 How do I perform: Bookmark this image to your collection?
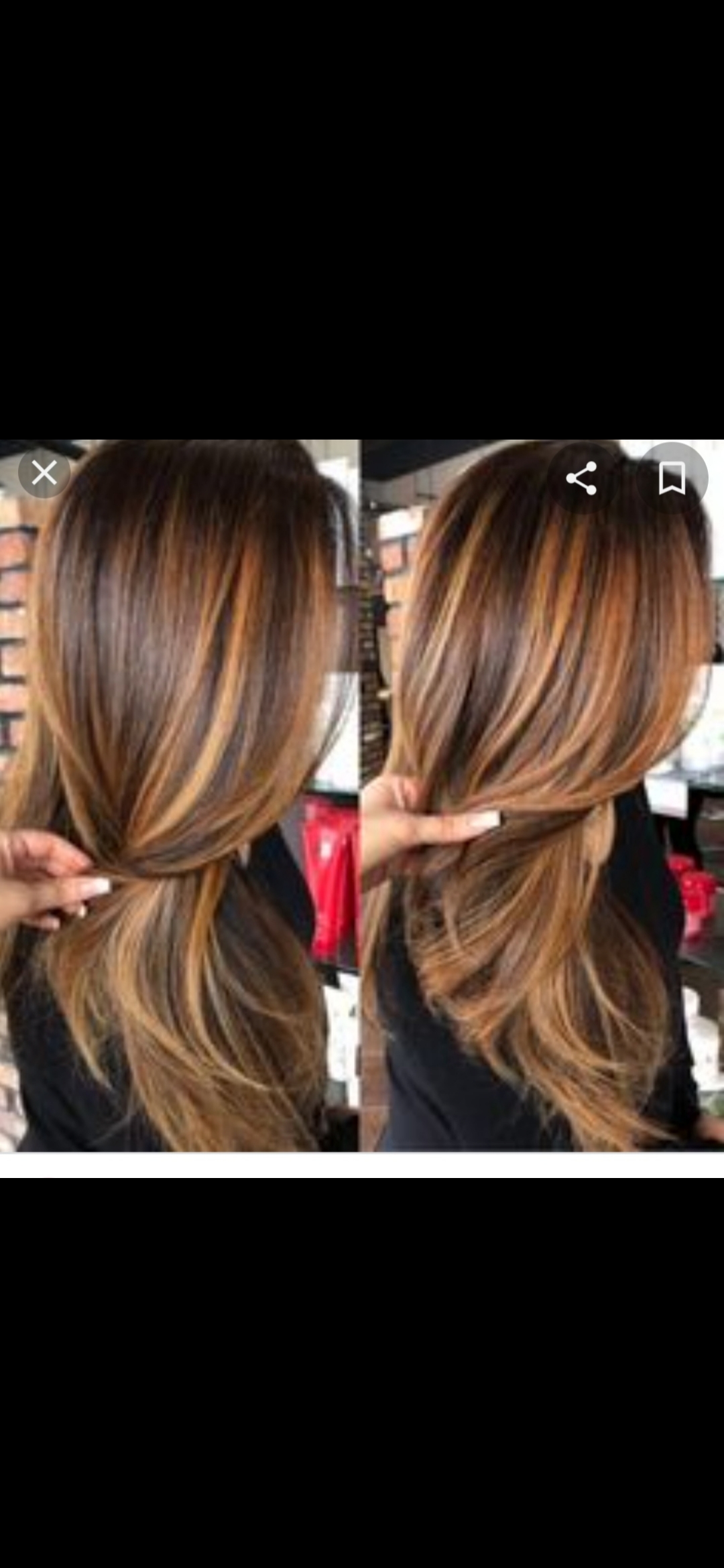pos(672,478)
